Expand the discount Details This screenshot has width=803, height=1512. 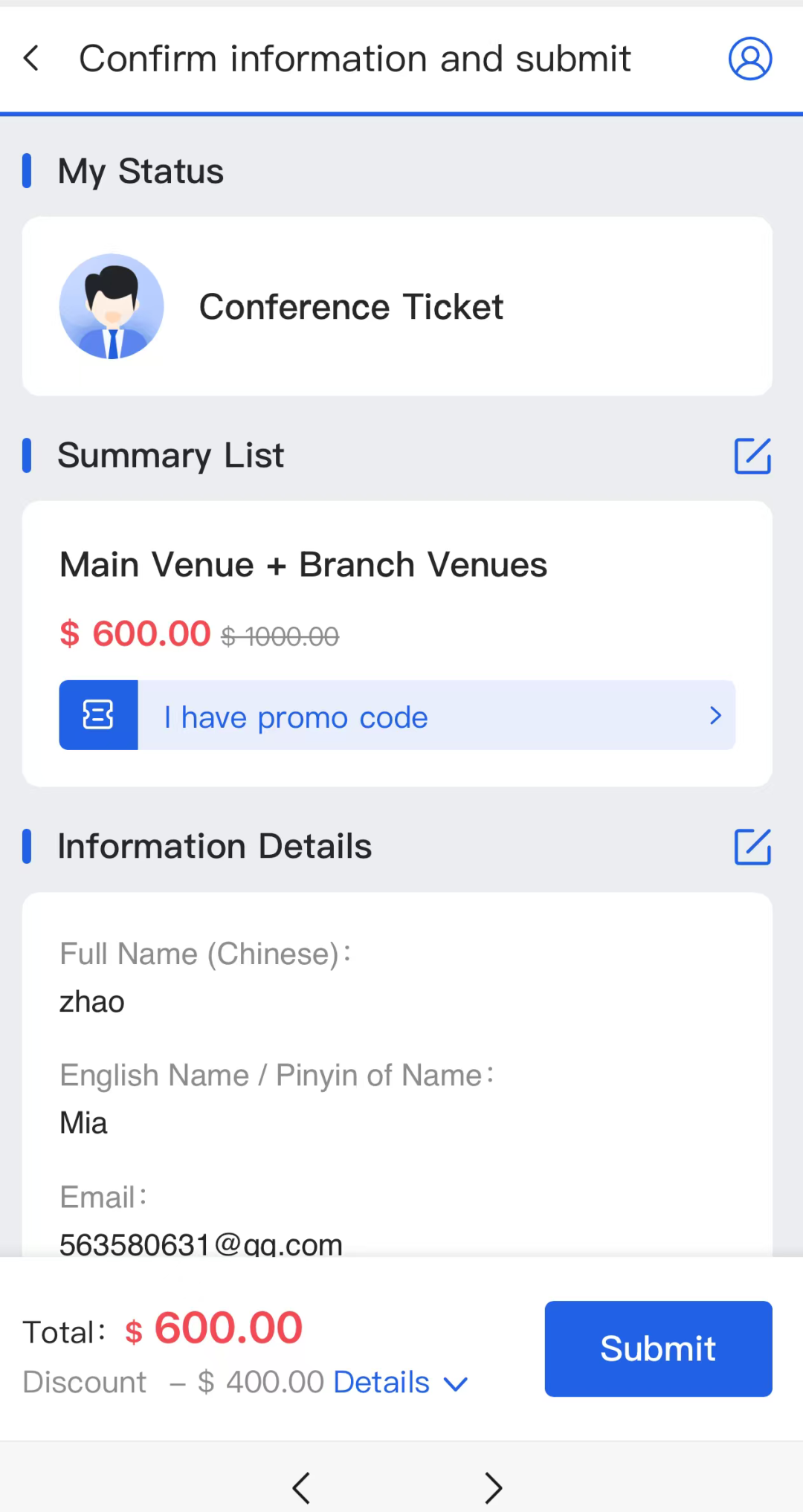click(400, 1383)
